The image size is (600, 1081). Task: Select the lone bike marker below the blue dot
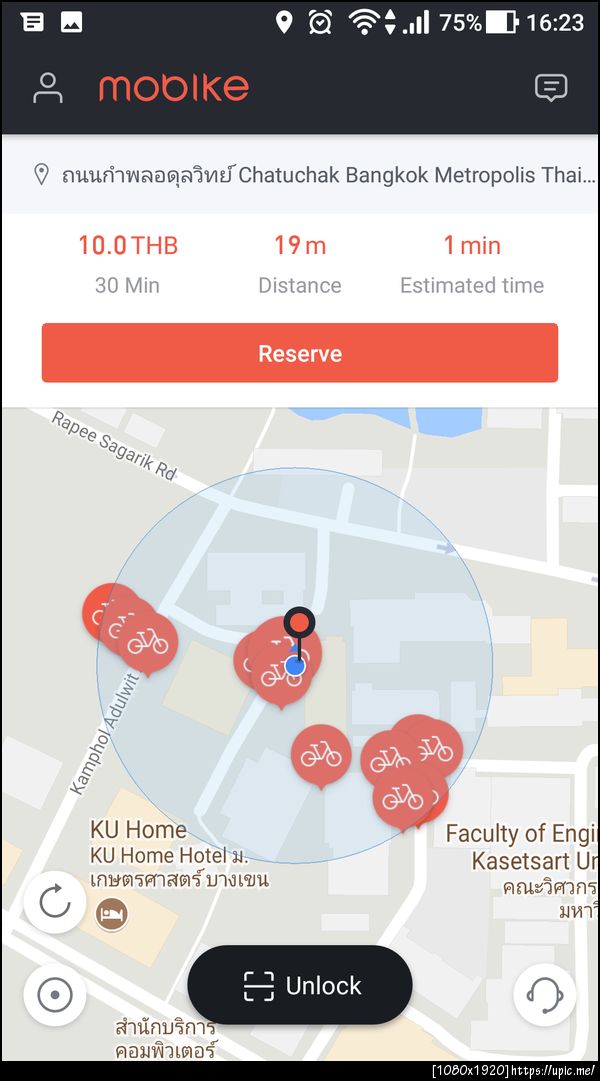(x=321, y=754)
